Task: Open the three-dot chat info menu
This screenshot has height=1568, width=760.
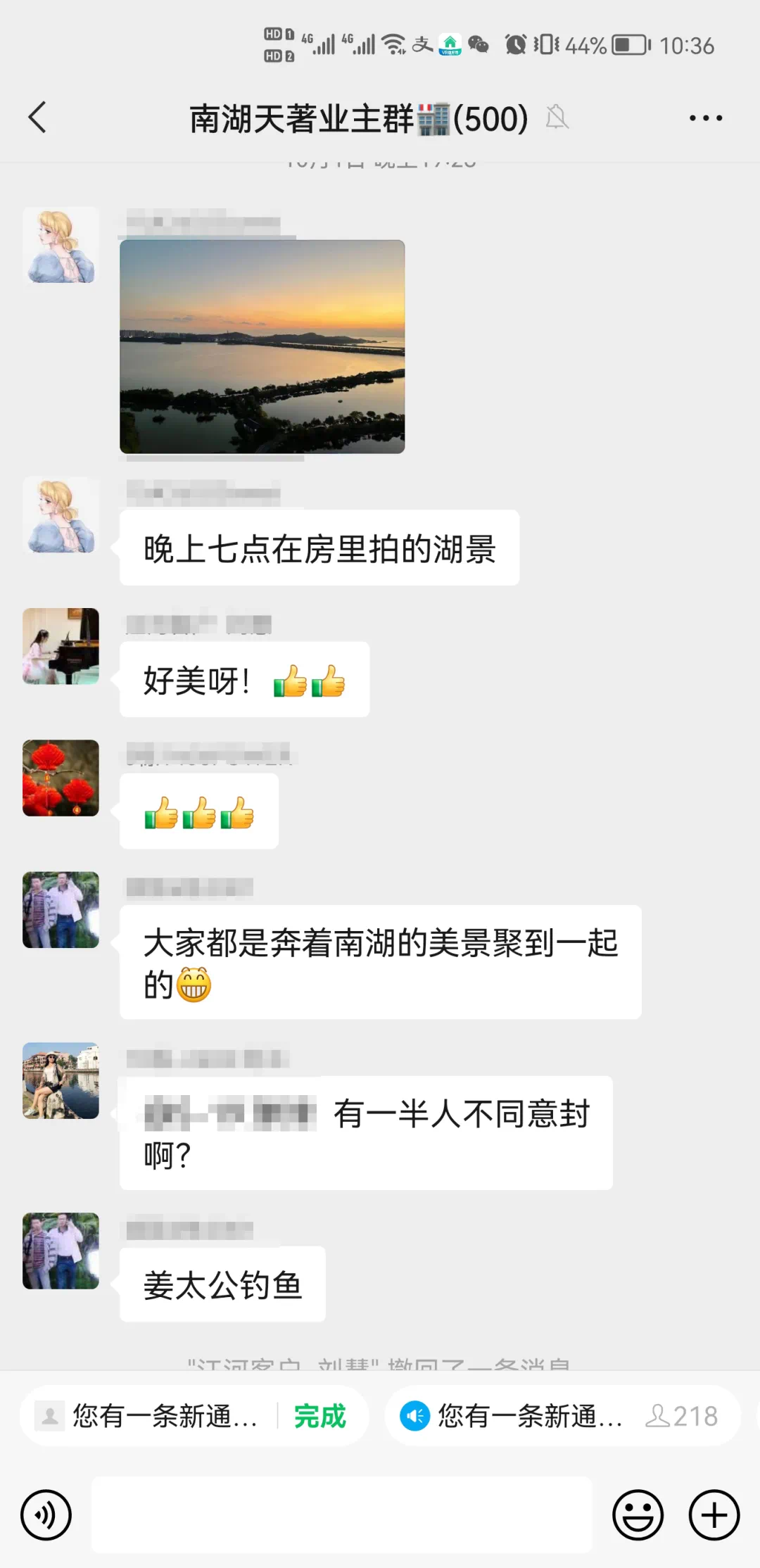Action: tap(705, 118)
